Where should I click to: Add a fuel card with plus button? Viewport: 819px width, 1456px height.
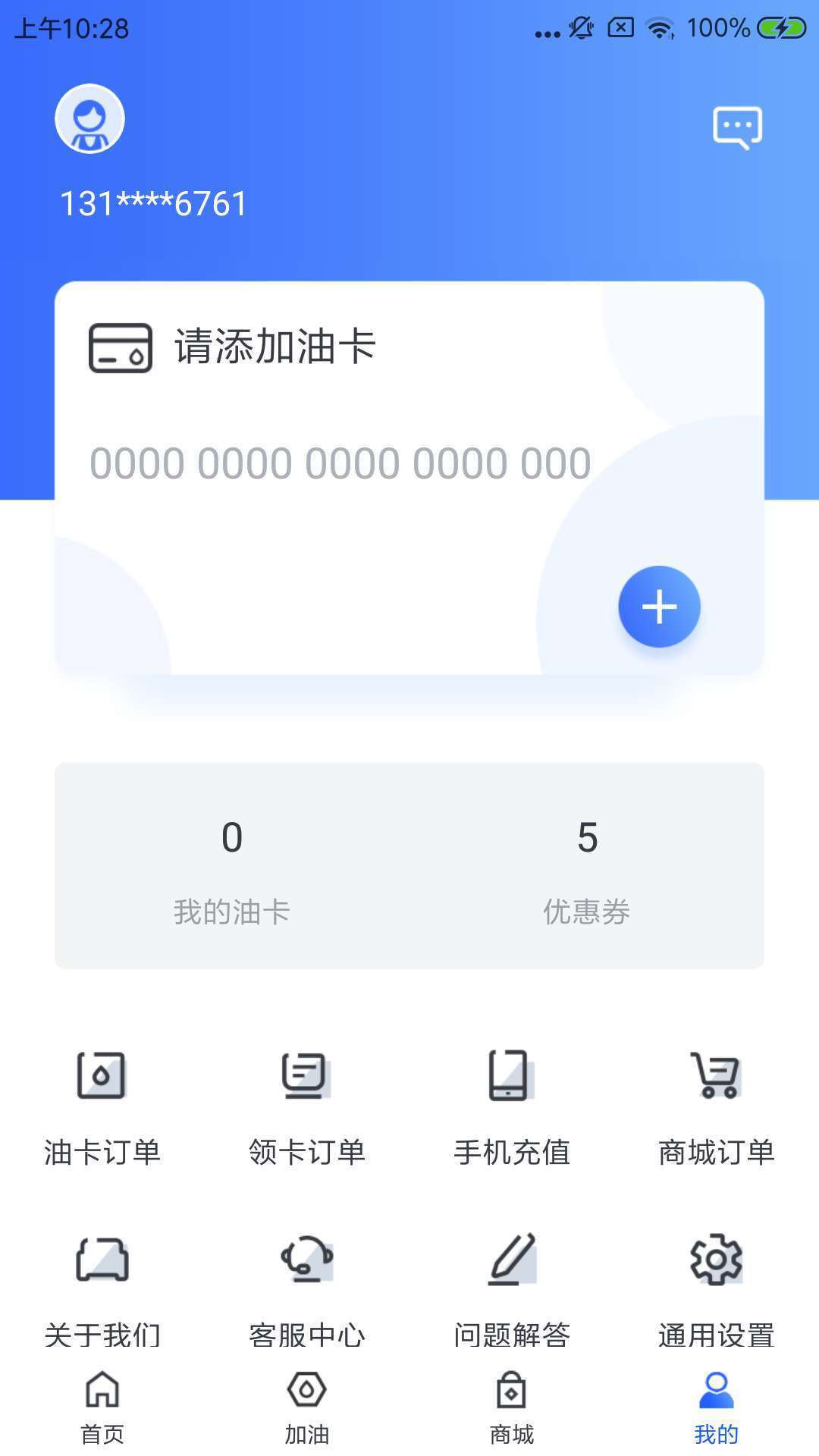click(659, 607)
